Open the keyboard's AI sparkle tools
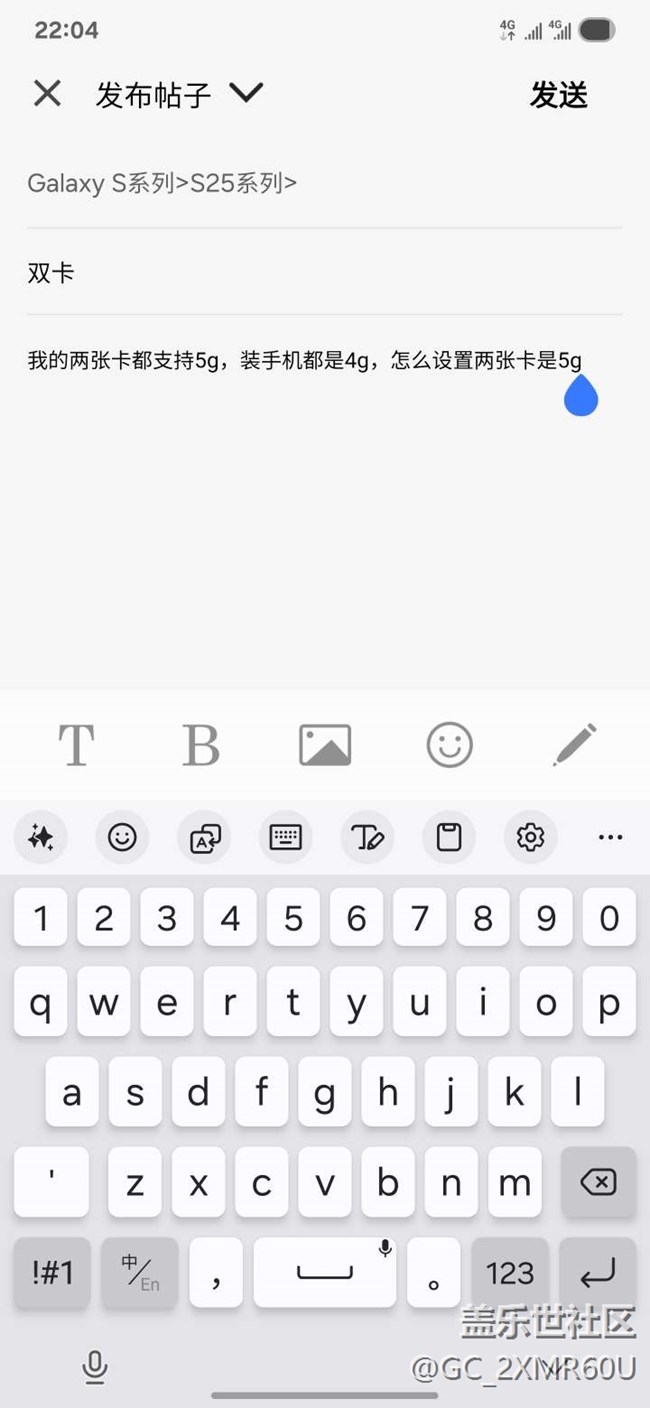The height and width of the screenshot is (1408, 650). tap(41, 837)
